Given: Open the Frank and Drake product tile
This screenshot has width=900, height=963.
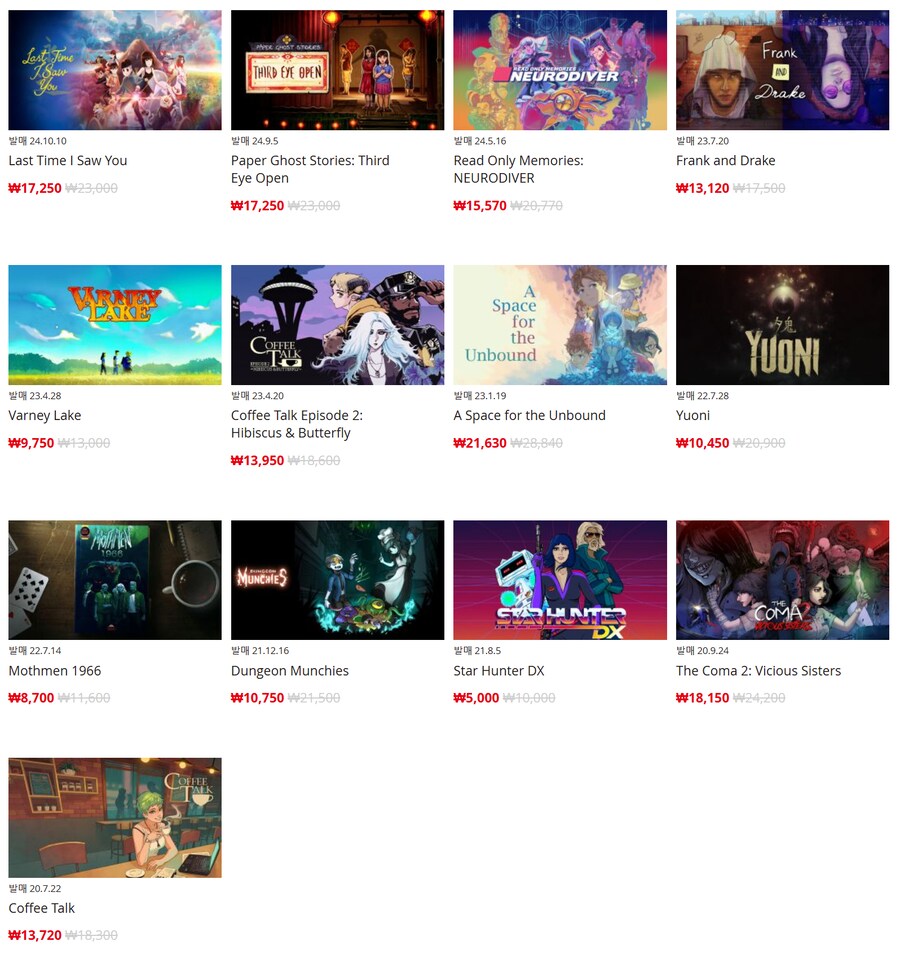Looking at the screenshot, I should pyautogui.click(x=782, y=70).
